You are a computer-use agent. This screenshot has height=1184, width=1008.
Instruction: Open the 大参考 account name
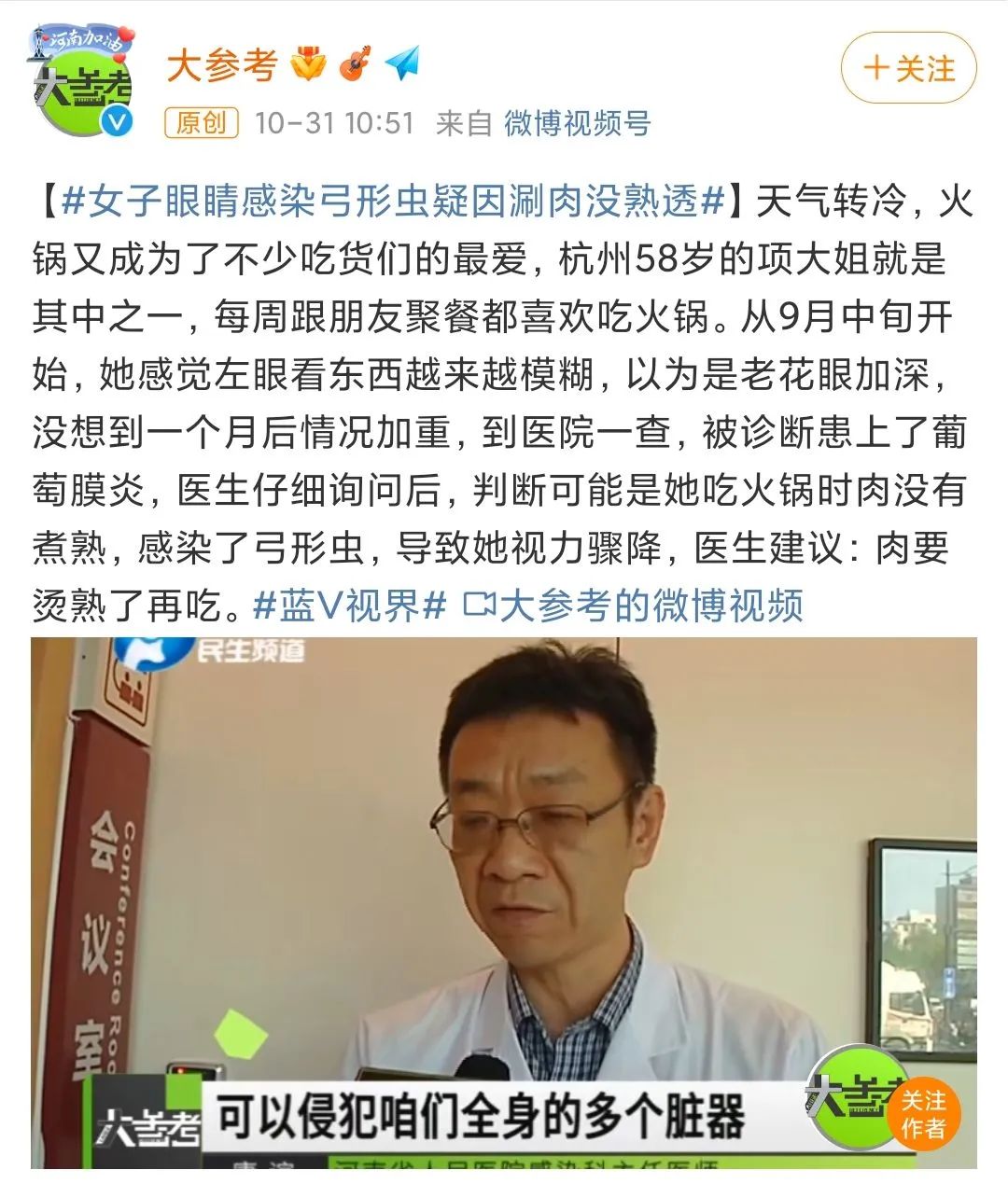222,65
